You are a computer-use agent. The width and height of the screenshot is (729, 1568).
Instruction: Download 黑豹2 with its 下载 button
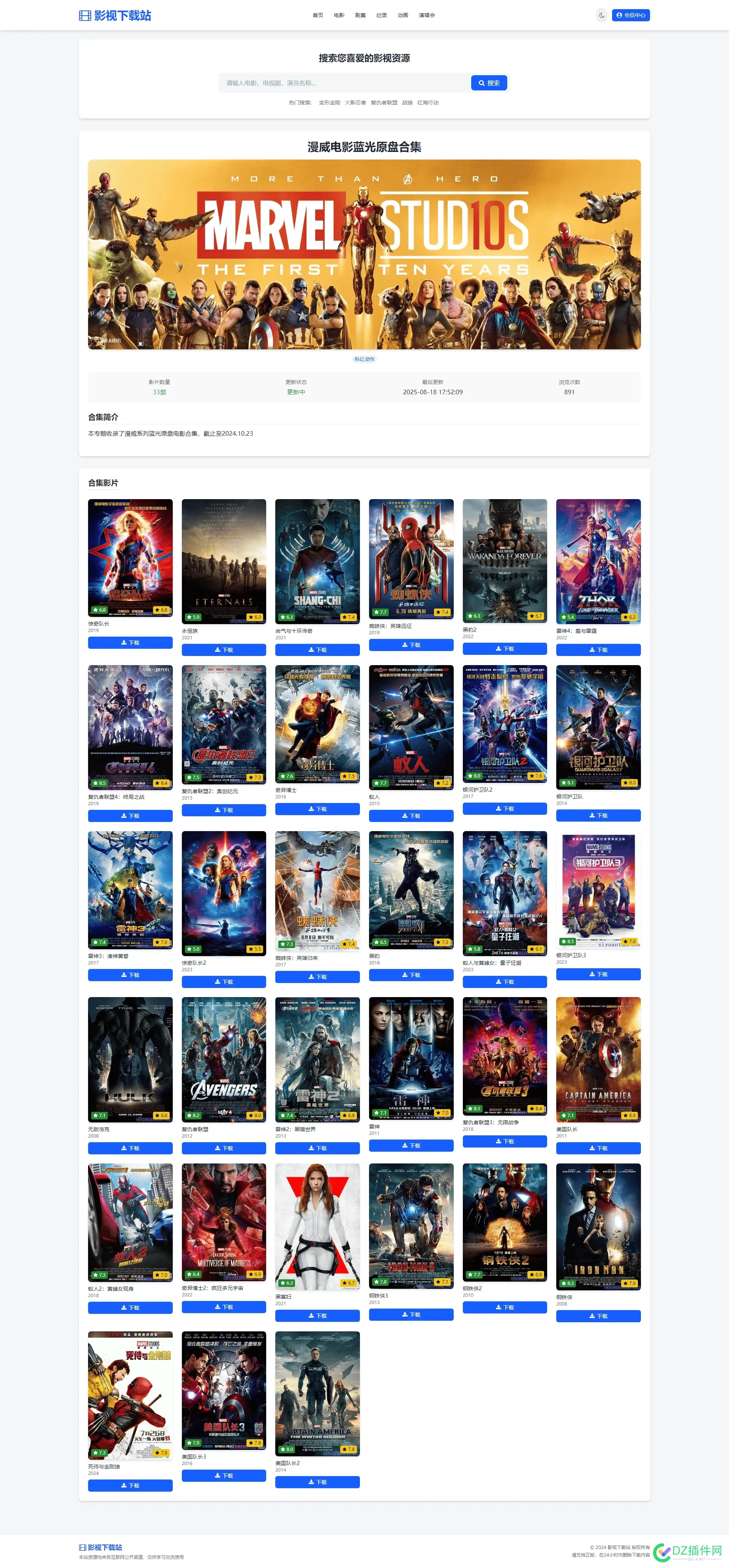point(505,649)
